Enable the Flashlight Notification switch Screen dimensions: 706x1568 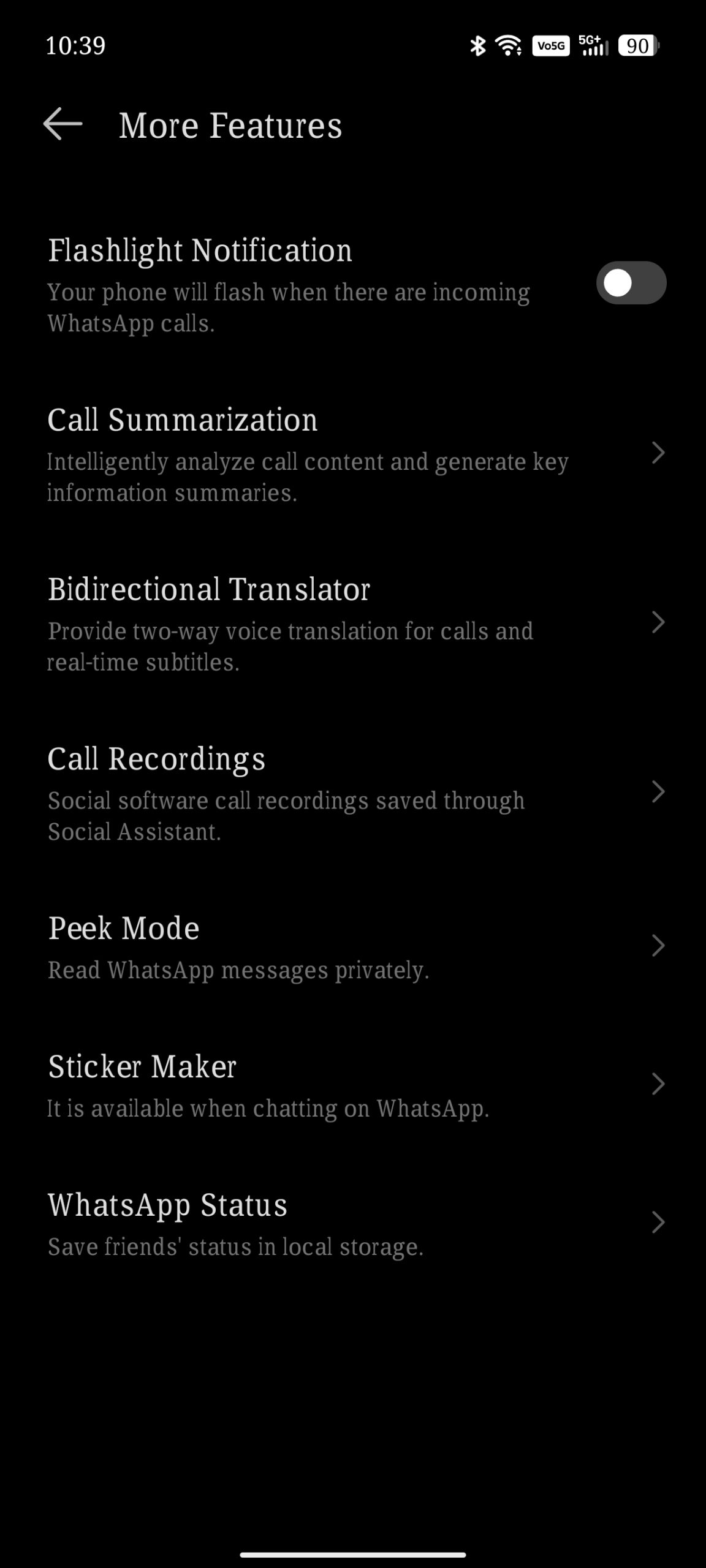(631, 283)
